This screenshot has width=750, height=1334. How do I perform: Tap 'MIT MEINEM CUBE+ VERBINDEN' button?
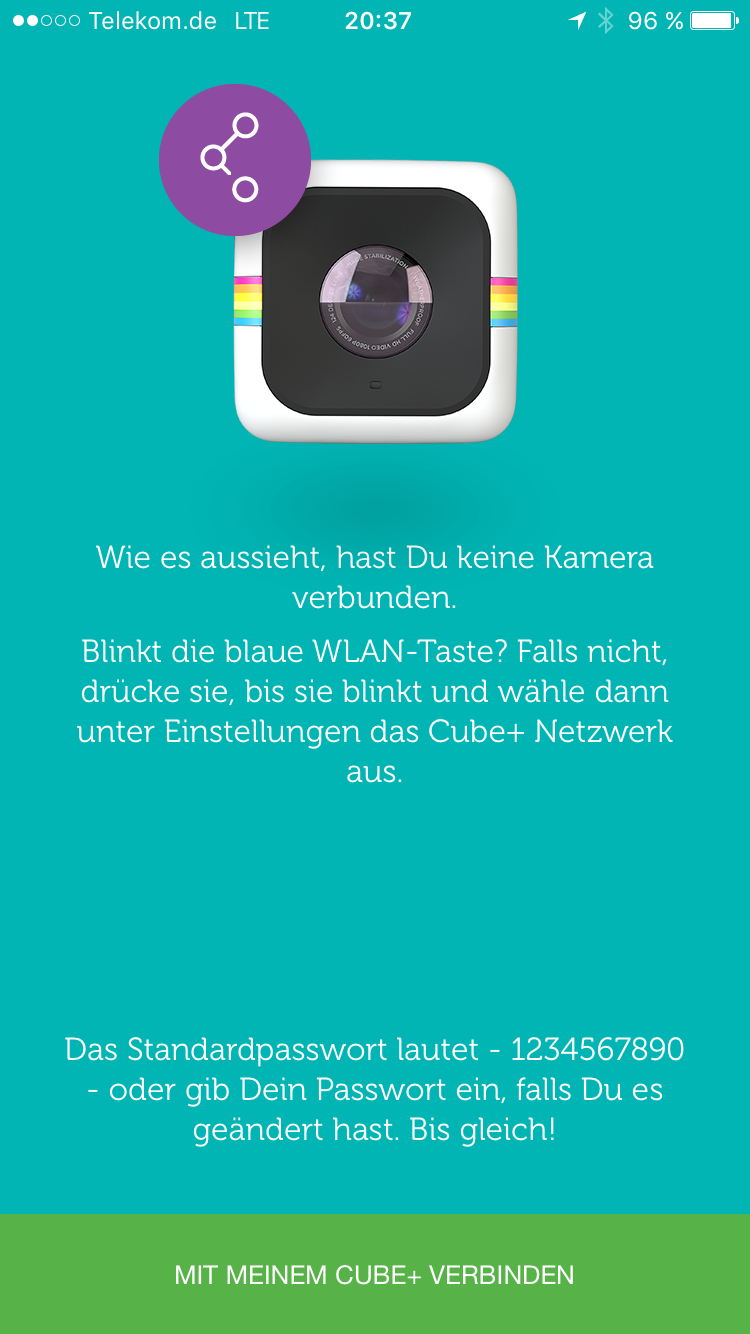[x=375, y=1274]
